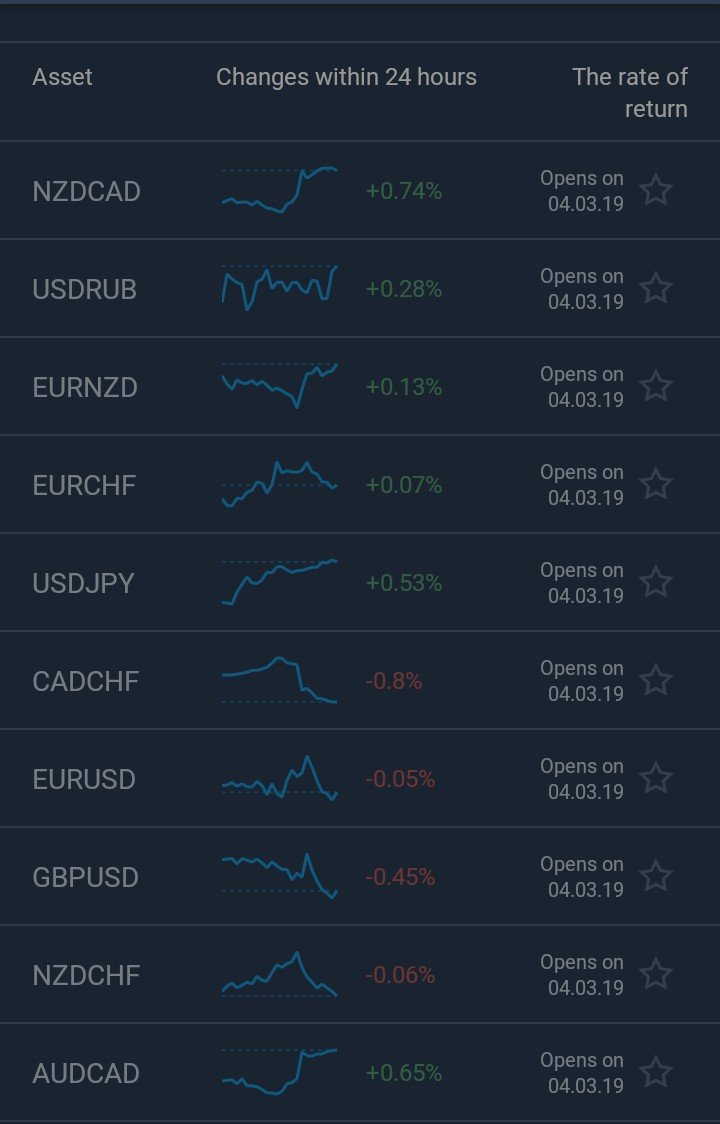
Task: Tap the star beside NZDCHF
Action: (656, 974)
